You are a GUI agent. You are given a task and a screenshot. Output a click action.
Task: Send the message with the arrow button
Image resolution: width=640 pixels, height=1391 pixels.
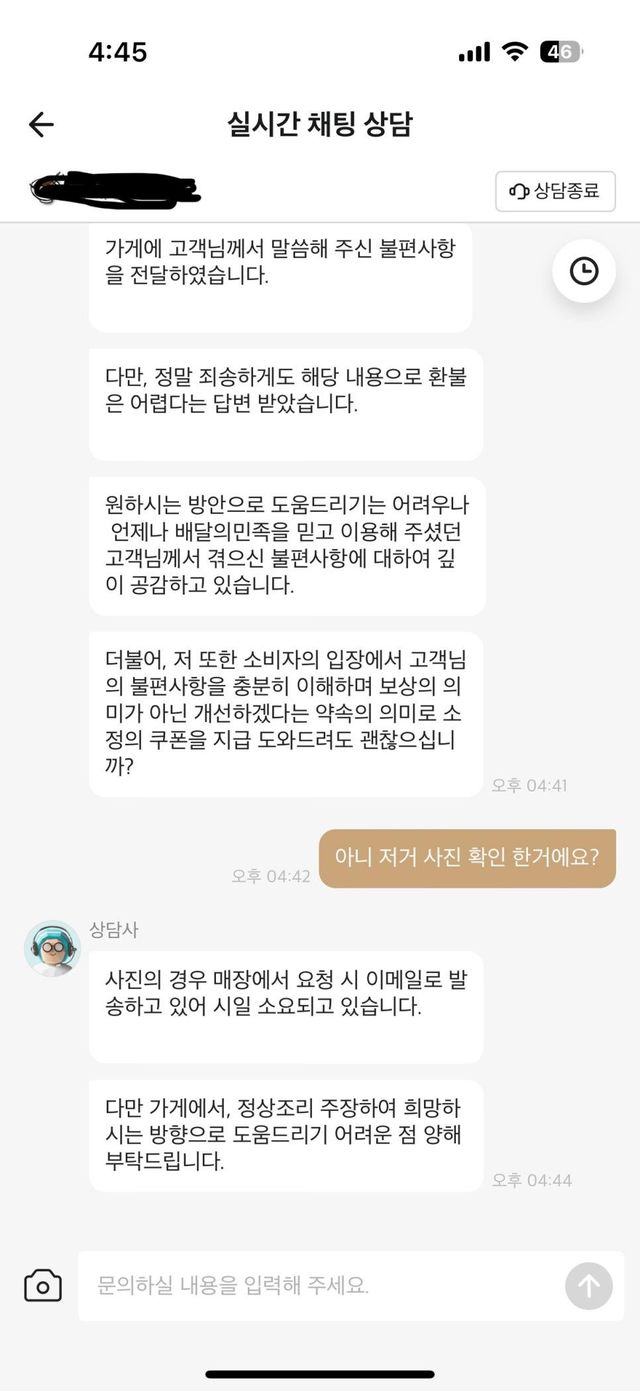tap(588, 1286)
